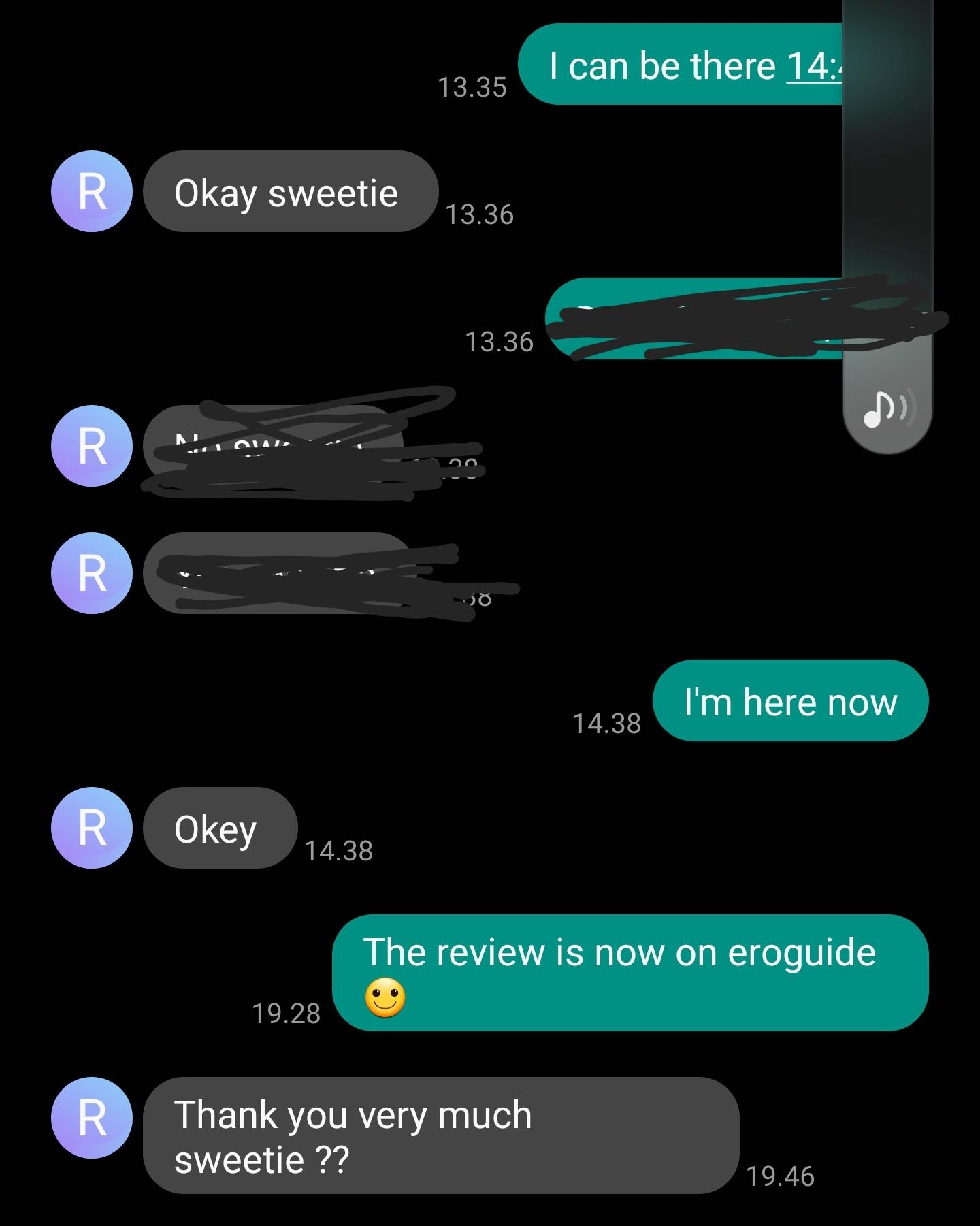Image resolution: width=980 pixels, height=1226 pixels.
Task: Adjust the media volume slider
Action: [x=887, y=204]
